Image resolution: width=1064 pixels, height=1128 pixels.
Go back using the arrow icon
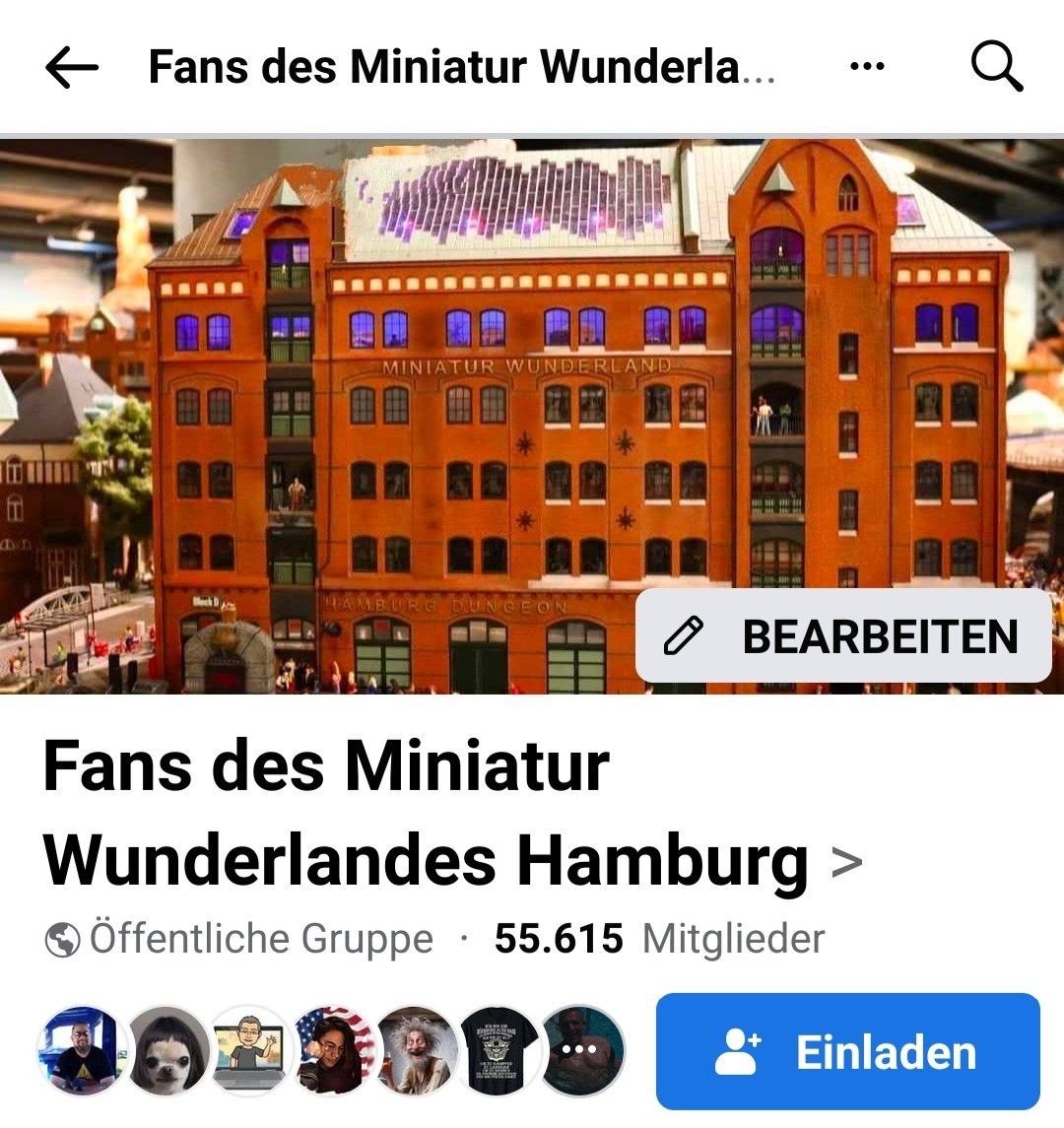tap(72, 68)
